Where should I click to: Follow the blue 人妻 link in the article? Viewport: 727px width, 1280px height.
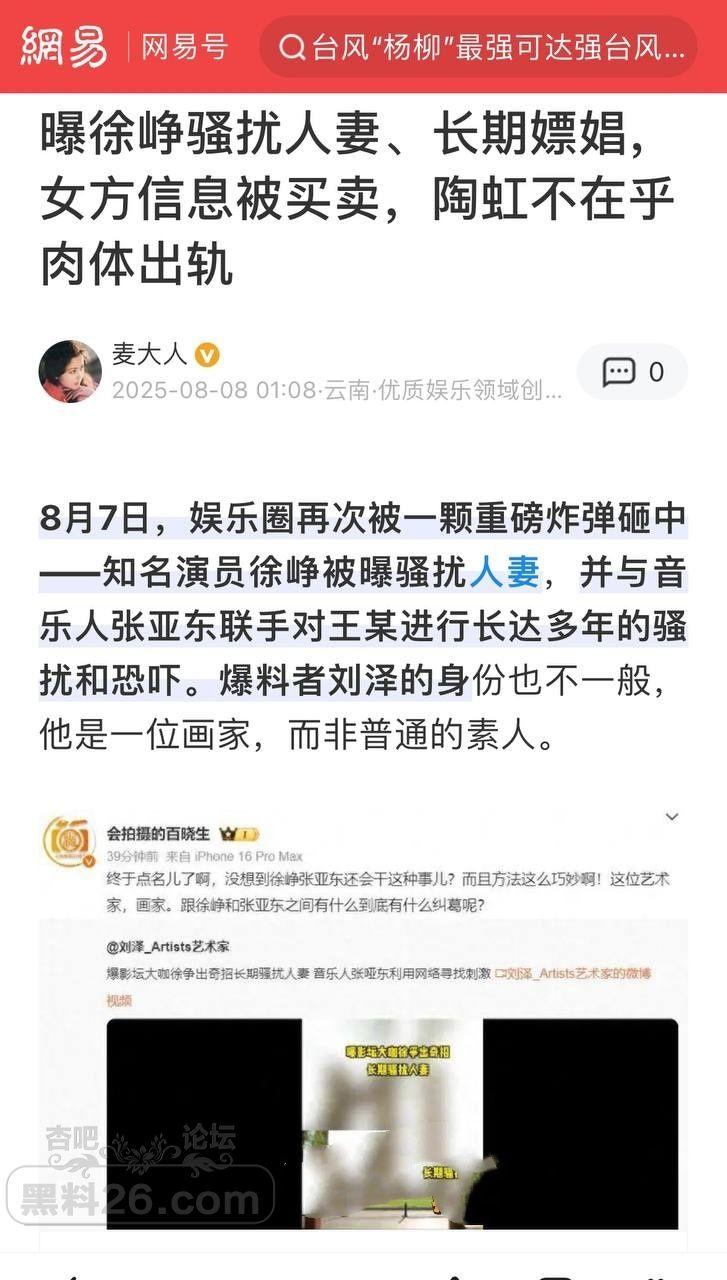coord(504,574)
